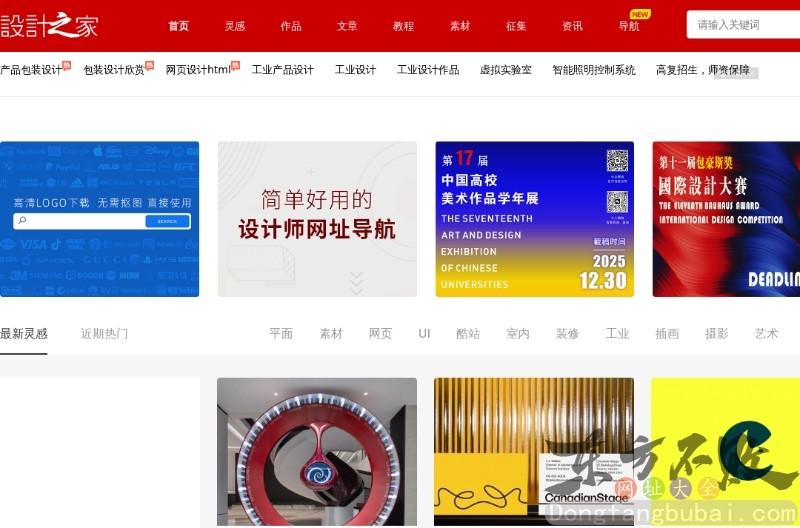Open the 导航 menu item
This screenshot has width=800, height=528.
click(629, 26)
